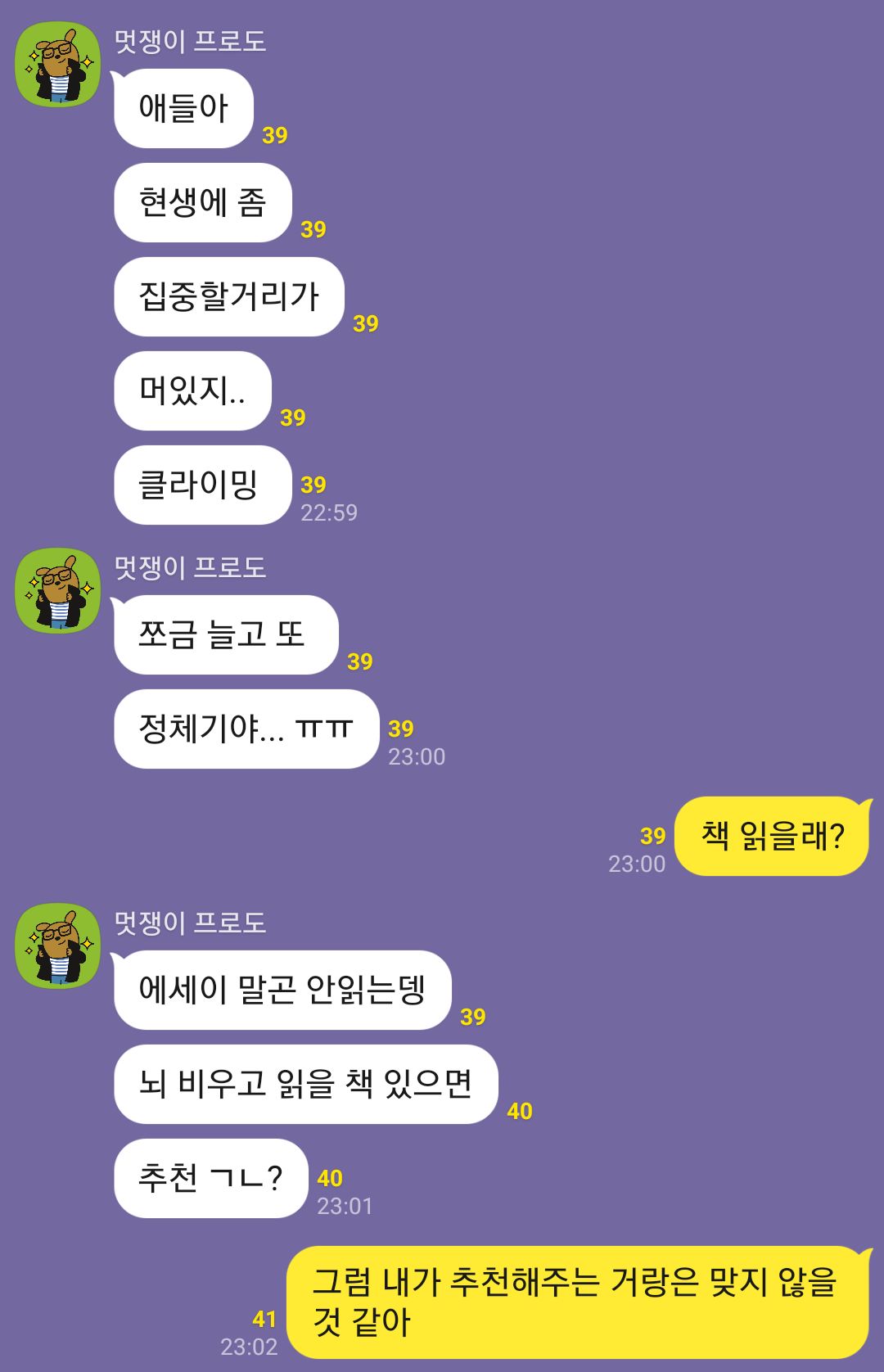This screenshot has height=1372, width=884.
Task: View 멋쟁이 프로도's avatar next to 에세이 말곤 안읽는뎅
Action: (58, 946)
